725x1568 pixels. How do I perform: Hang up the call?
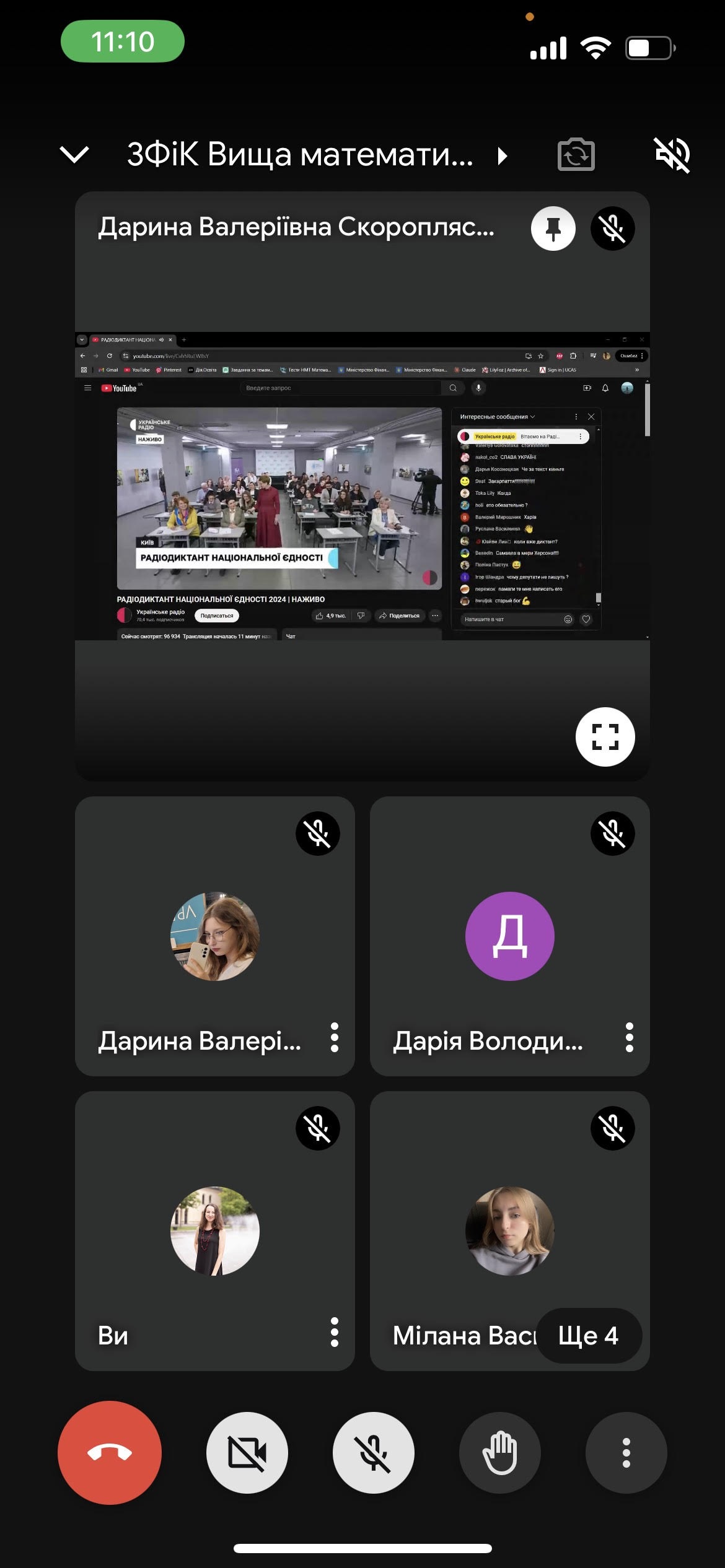click(x=110, y=1452)
